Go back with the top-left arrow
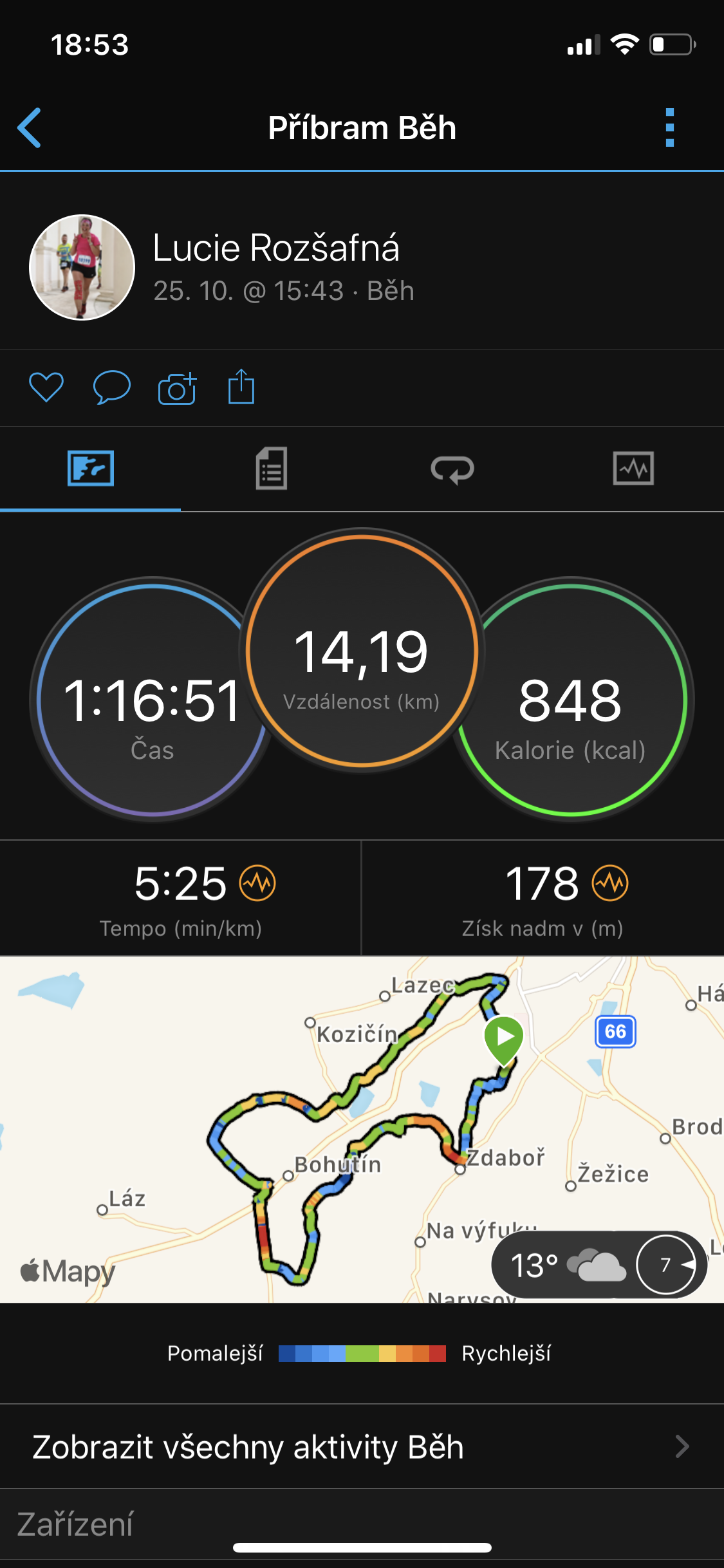The width and height of the screenshot is (724, 1568). pyautogui.click(x=30, y=127)
